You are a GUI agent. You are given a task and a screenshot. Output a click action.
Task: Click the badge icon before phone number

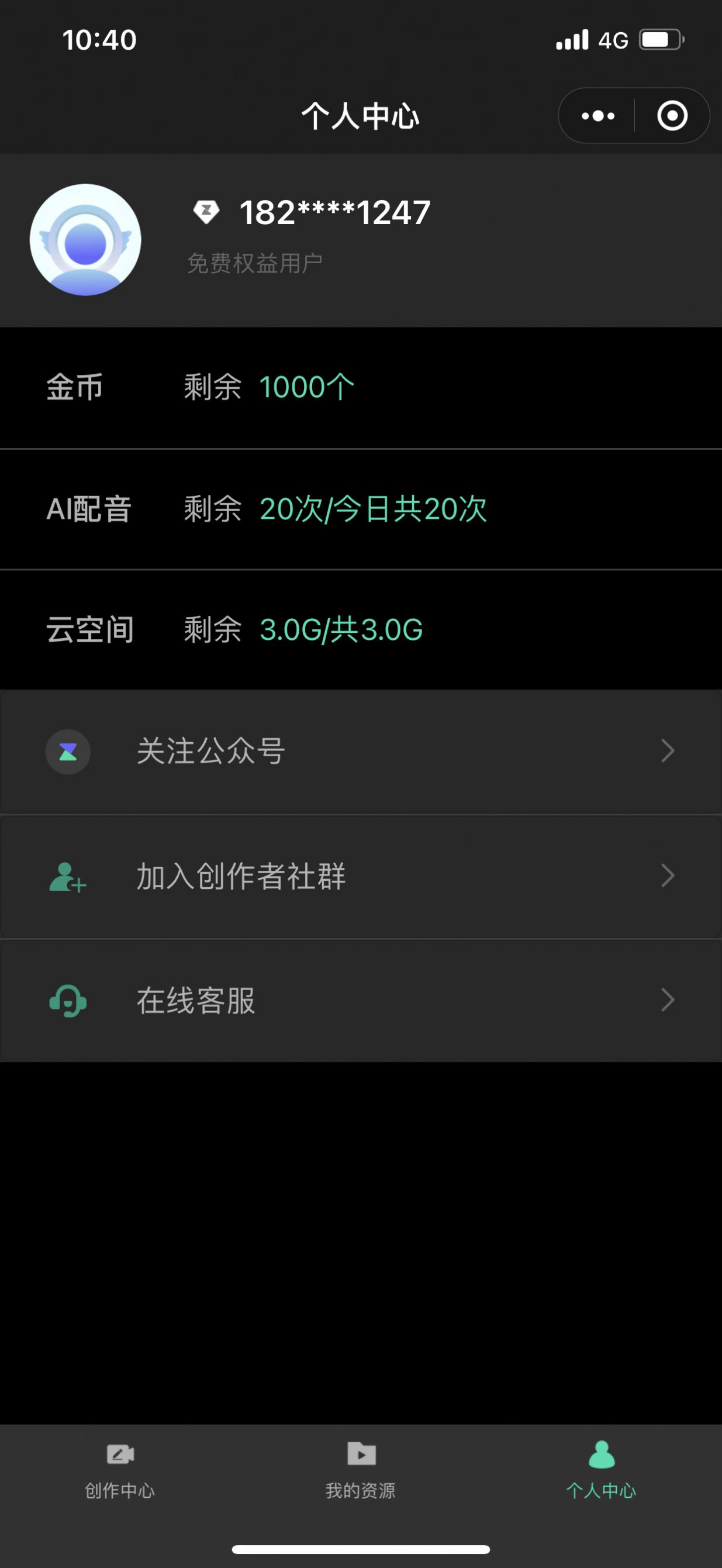click(207, 212)
